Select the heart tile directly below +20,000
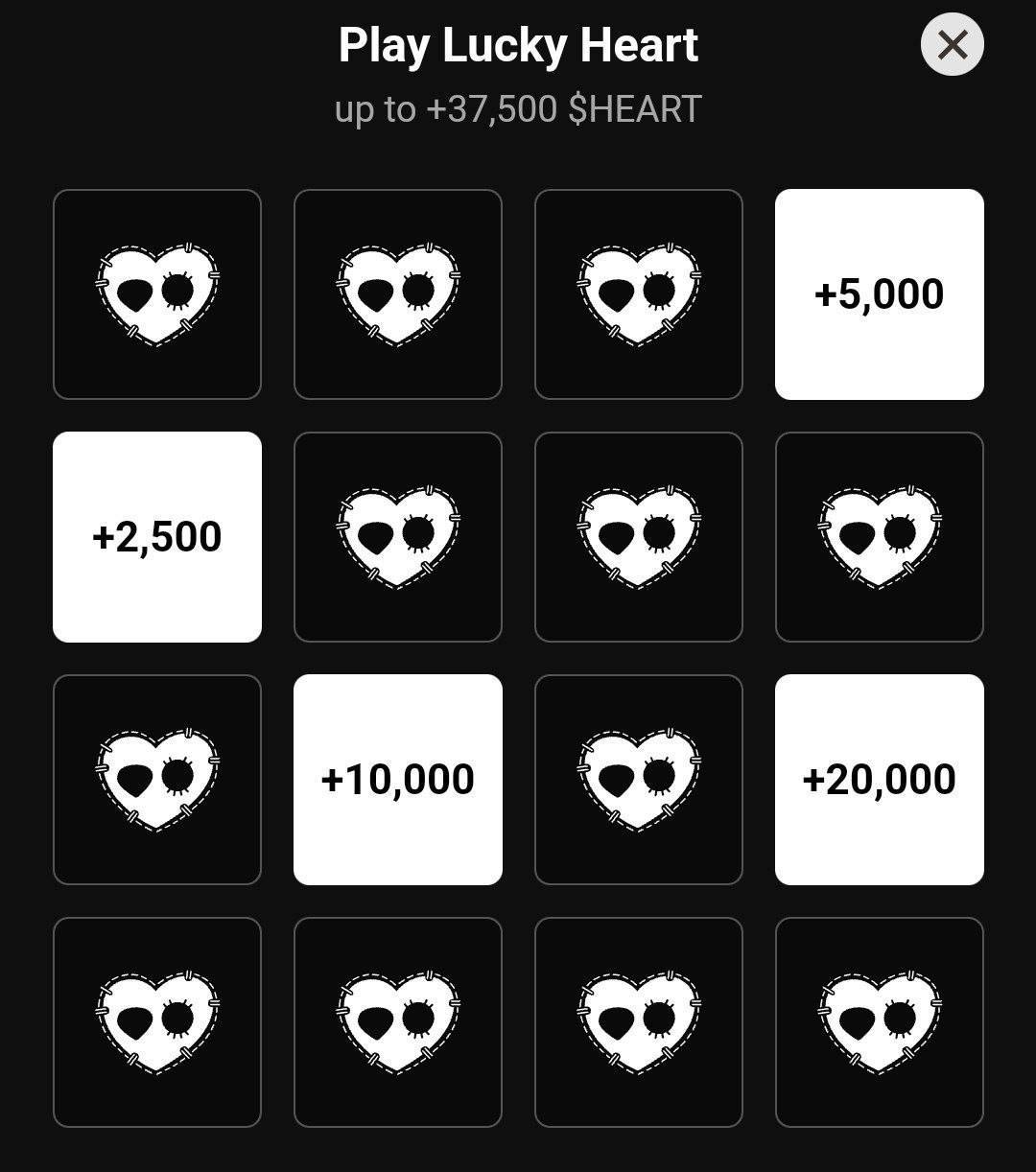 click(879, 1021)
